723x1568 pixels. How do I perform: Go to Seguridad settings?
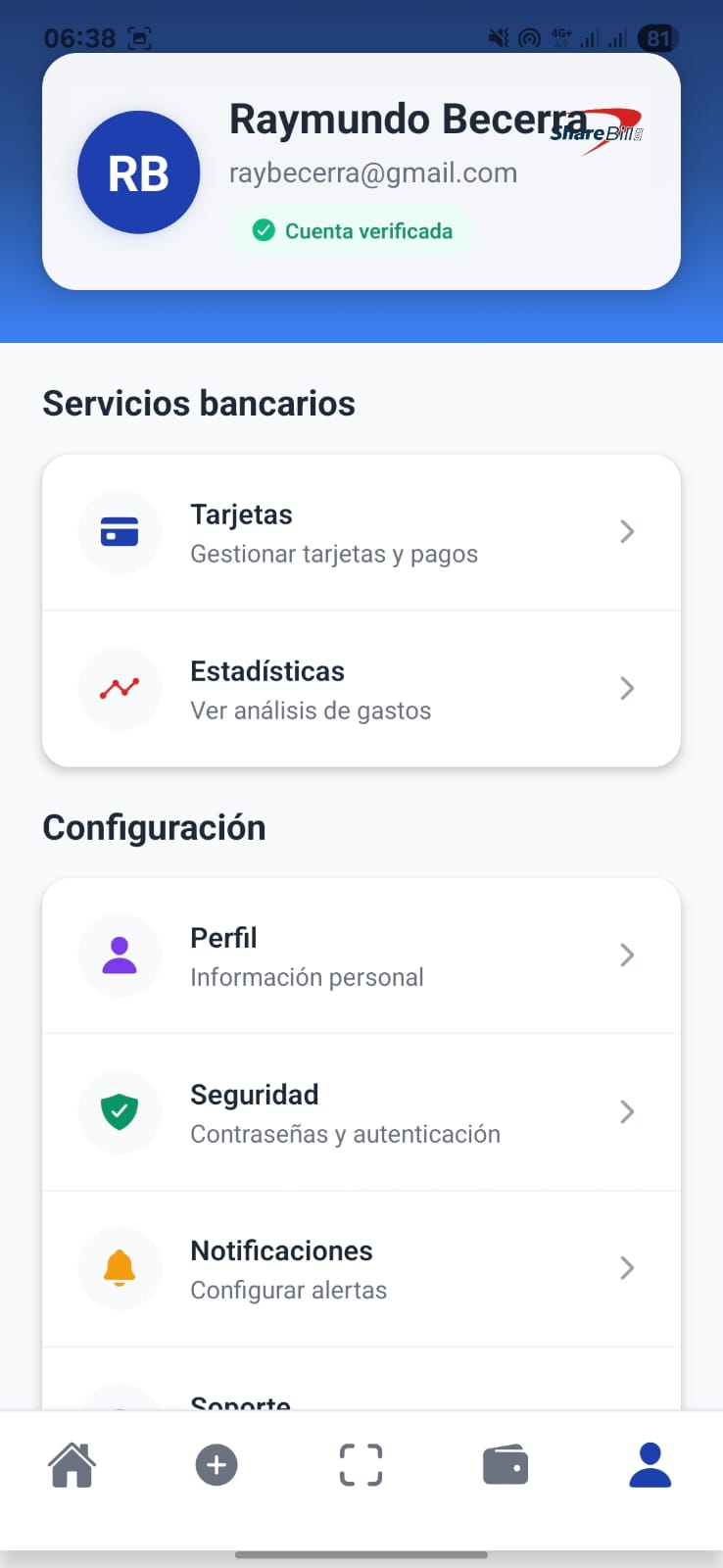click(361, 1112)
